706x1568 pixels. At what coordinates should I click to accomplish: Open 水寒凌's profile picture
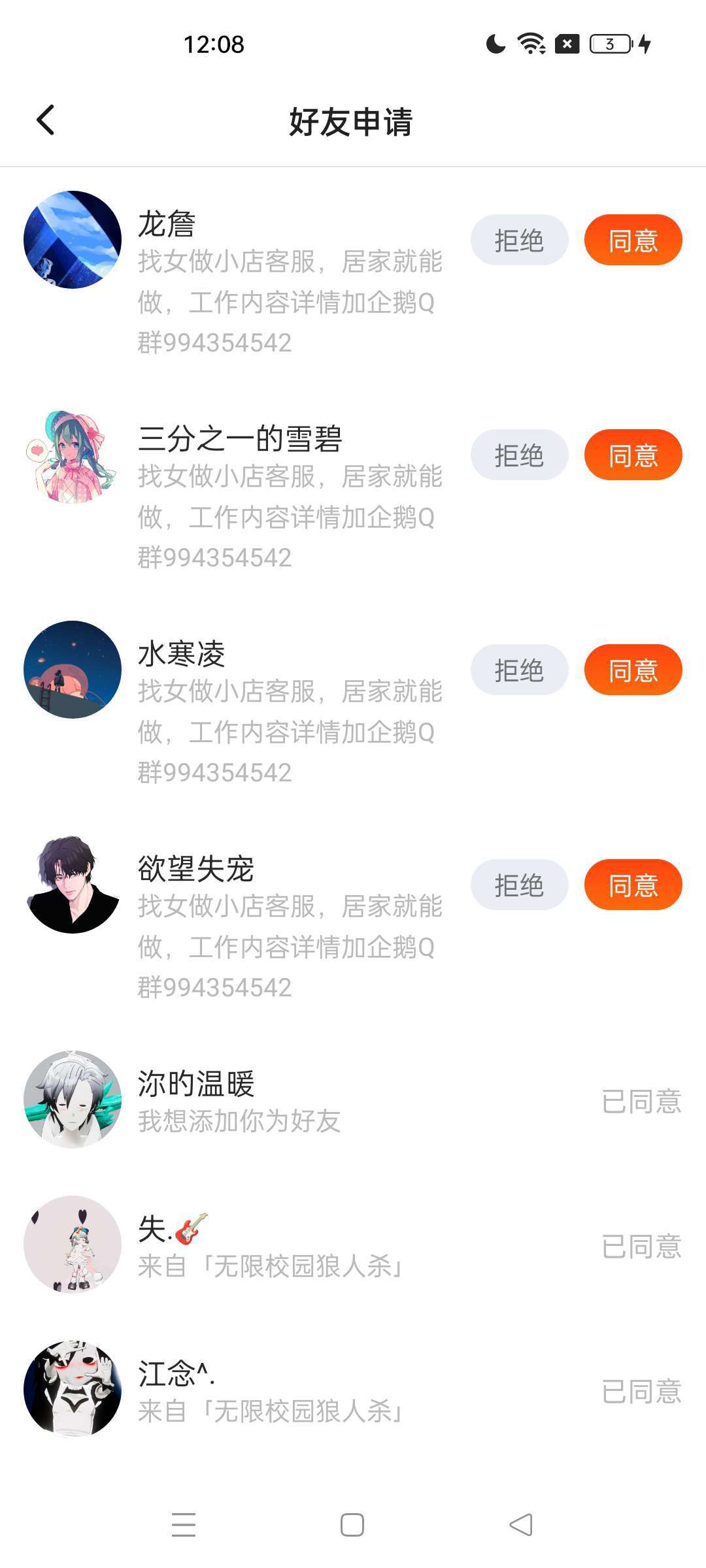coord(73,670)
